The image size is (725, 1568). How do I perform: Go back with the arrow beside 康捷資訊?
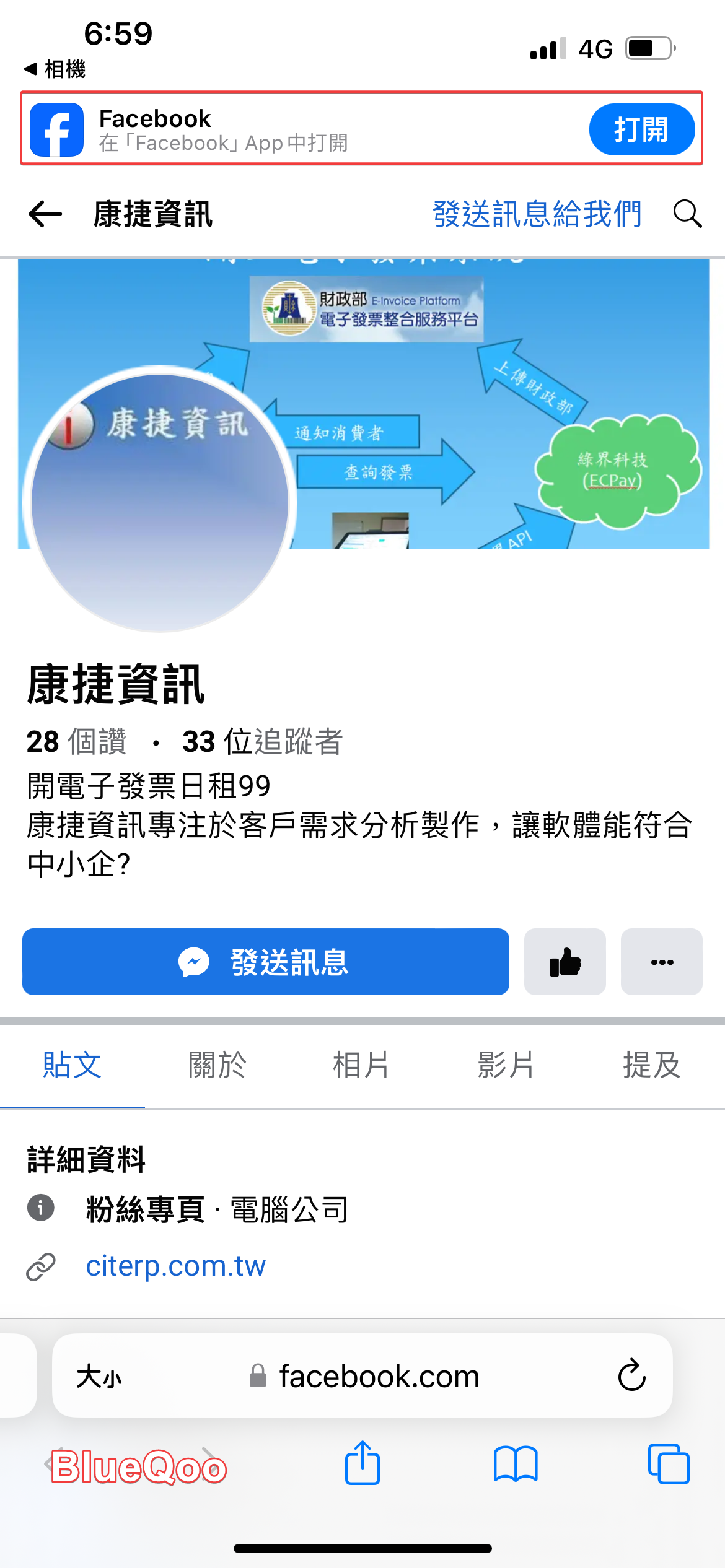45,214
